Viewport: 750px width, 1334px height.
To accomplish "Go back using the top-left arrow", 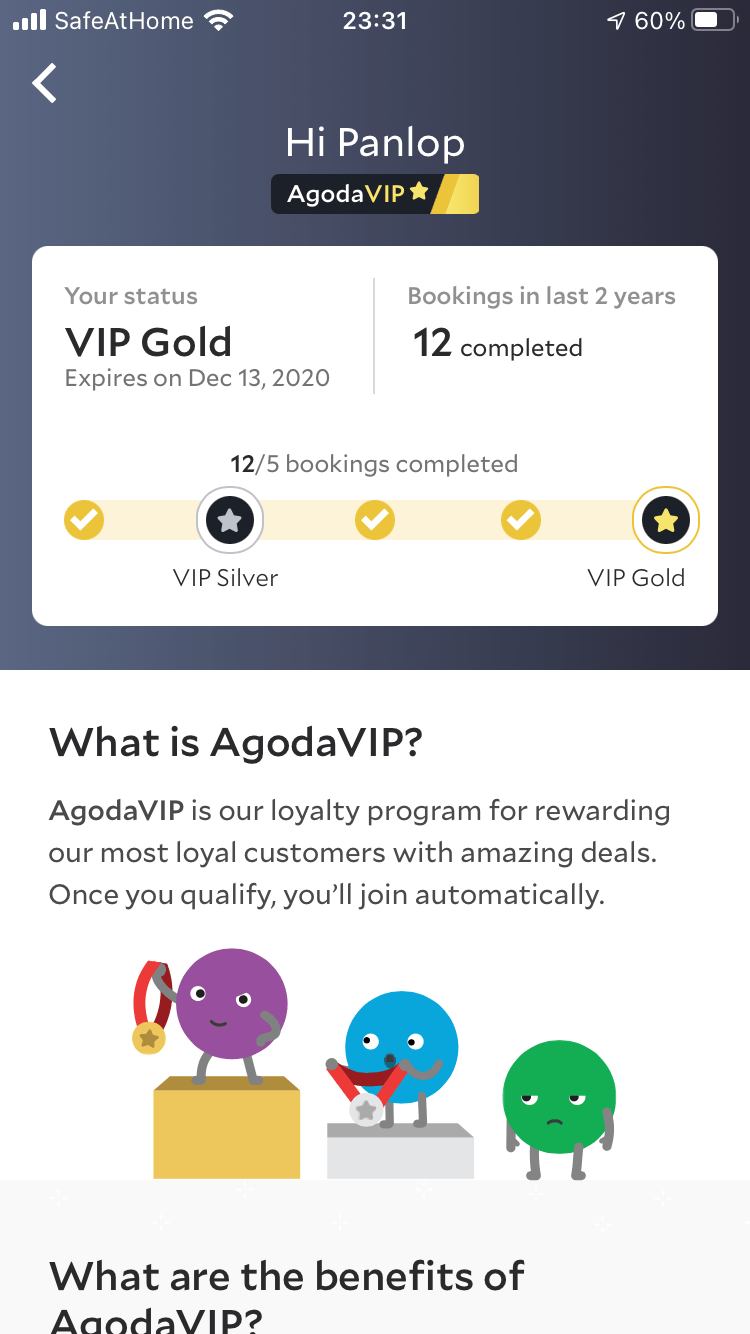I will 45,83.
